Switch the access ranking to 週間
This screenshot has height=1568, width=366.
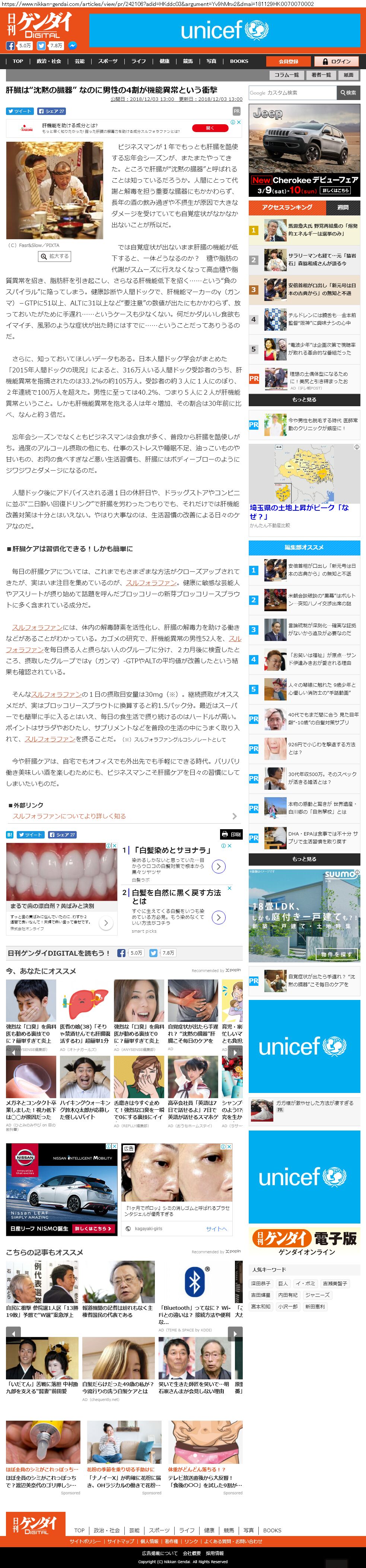click(x=343, y=208)
